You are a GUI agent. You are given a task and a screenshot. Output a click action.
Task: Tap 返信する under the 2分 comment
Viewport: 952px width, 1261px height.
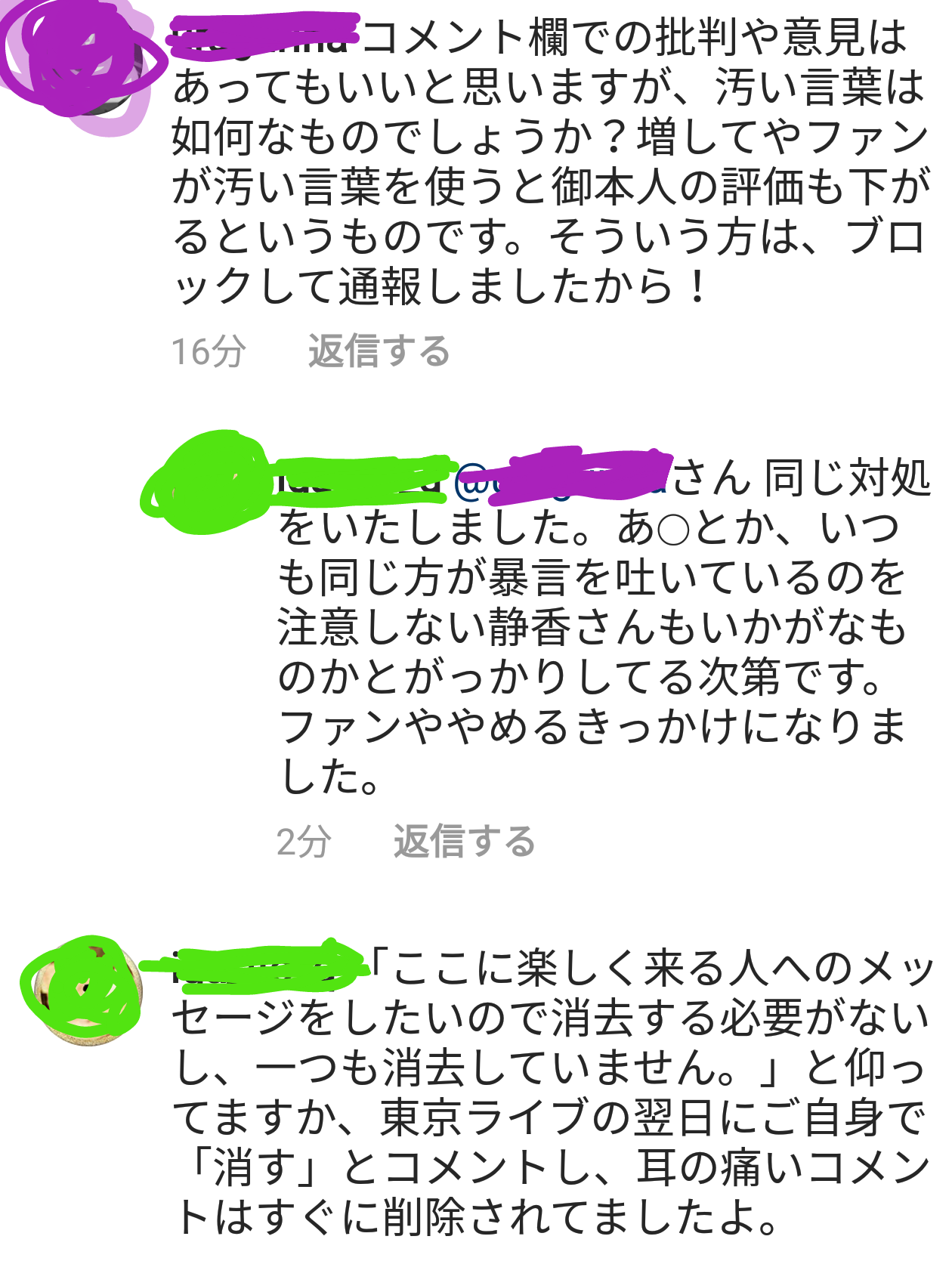pyautogui.click(x=464, y=841)
